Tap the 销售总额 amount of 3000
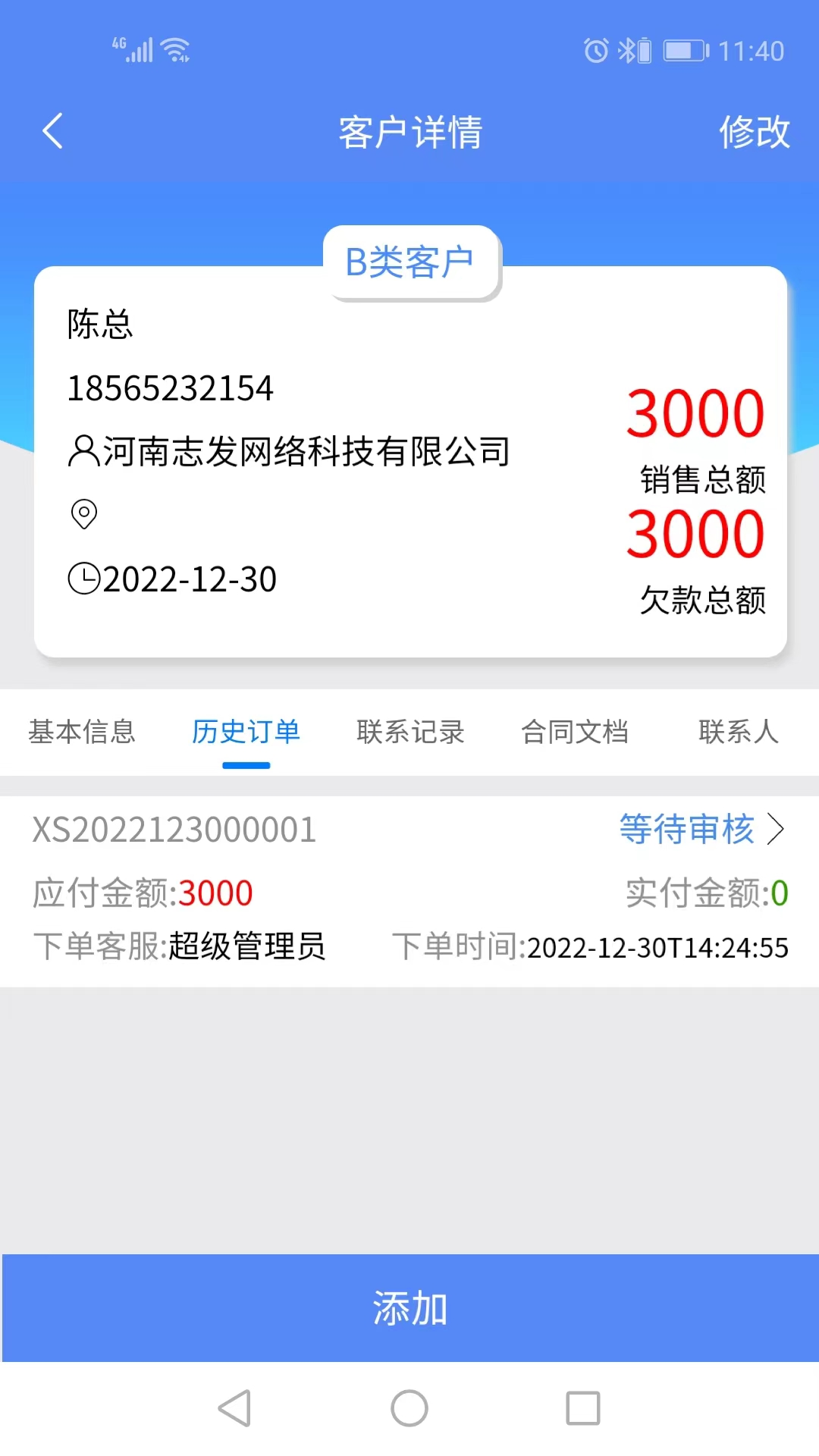 point(694,413)
